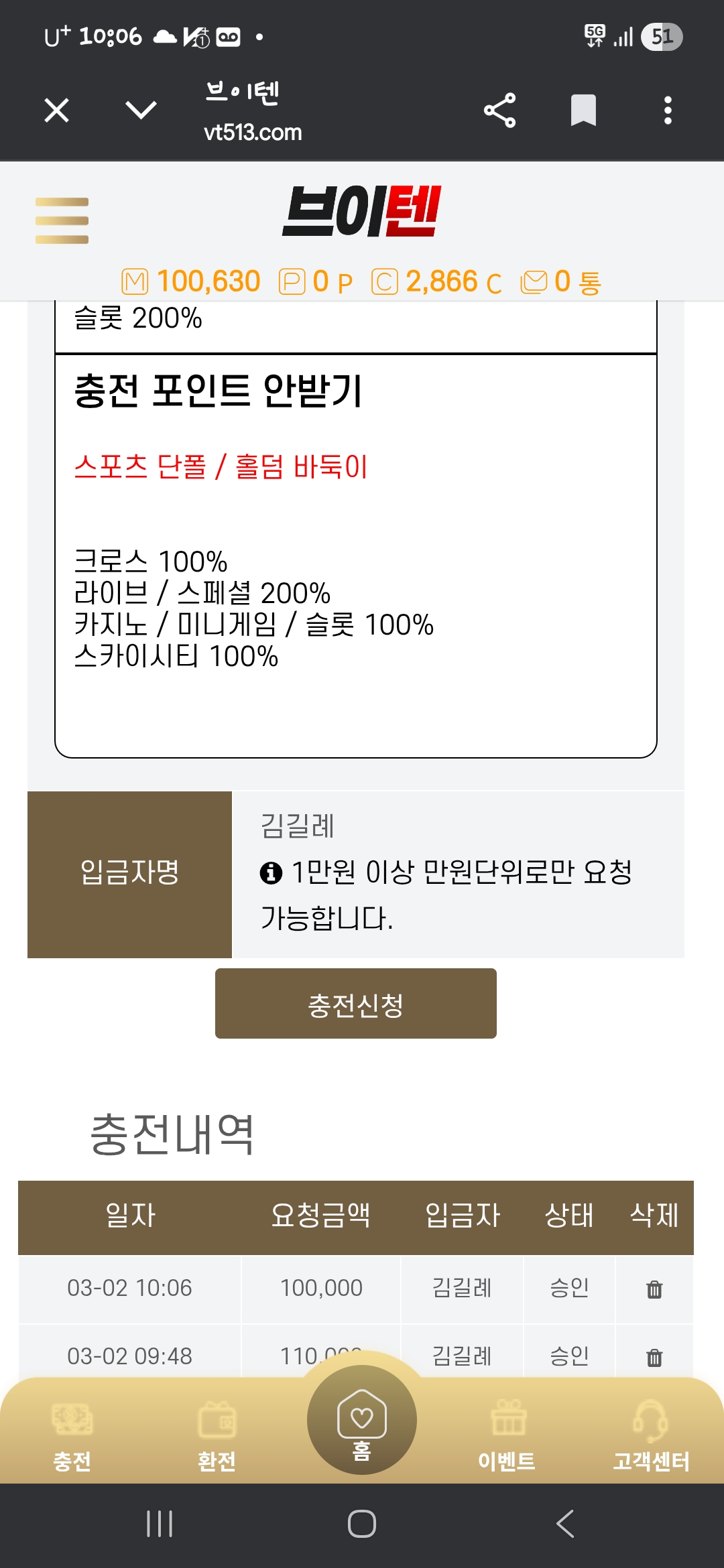The width and height of the screenshot is (724, 1568).
Task: Tap the 충전신청 button
Action: point(355,1004)
